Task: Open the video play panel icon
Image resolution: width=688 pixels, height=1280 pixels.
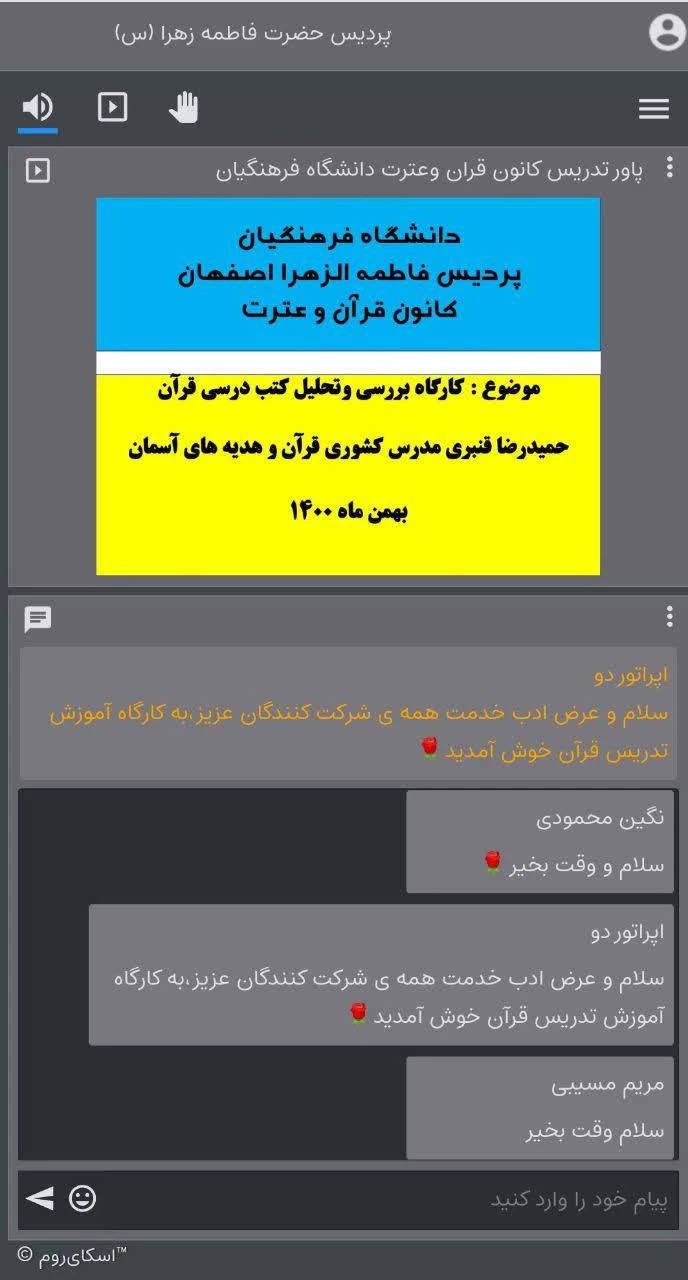Action: (112, 107)
